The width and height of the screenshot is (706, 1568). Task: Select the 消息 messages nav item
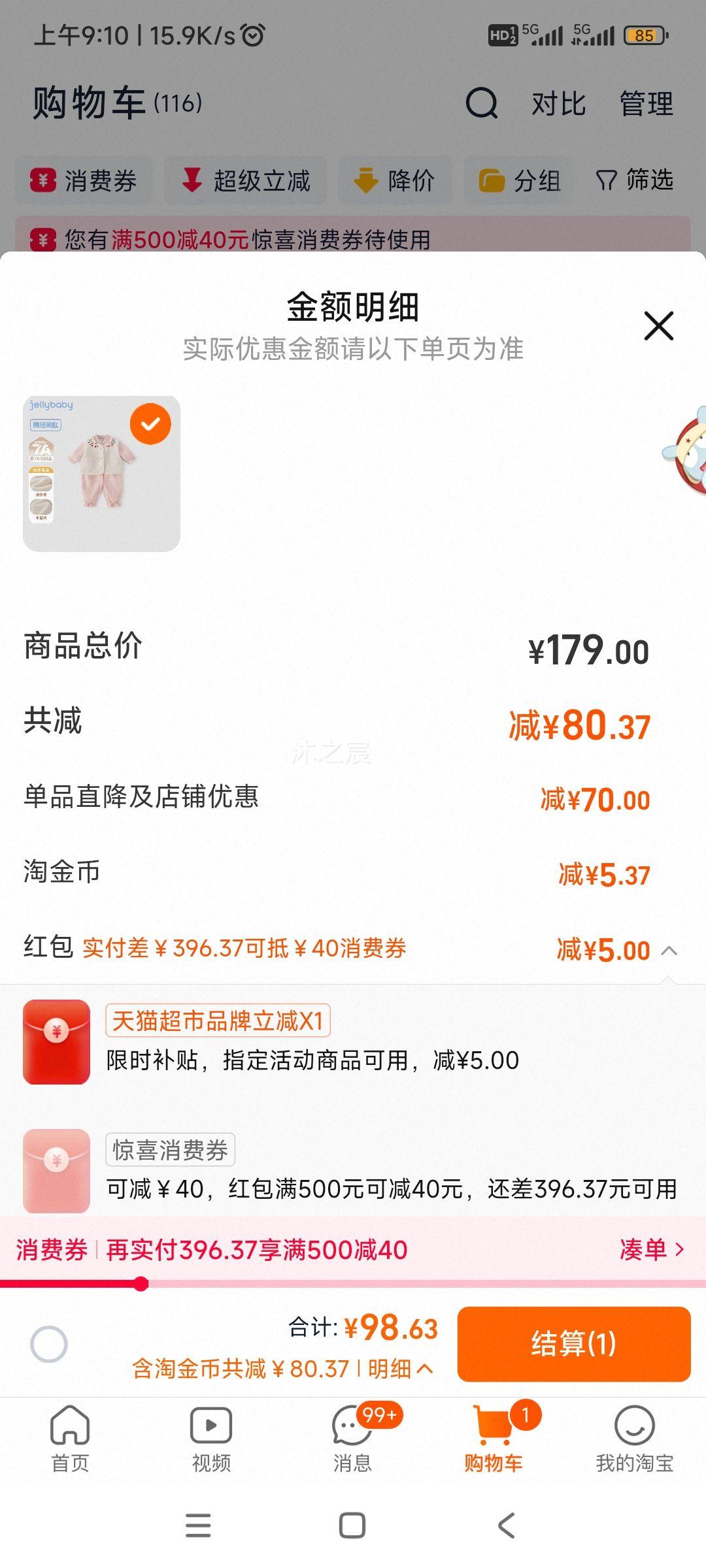tap(351, 1437)
